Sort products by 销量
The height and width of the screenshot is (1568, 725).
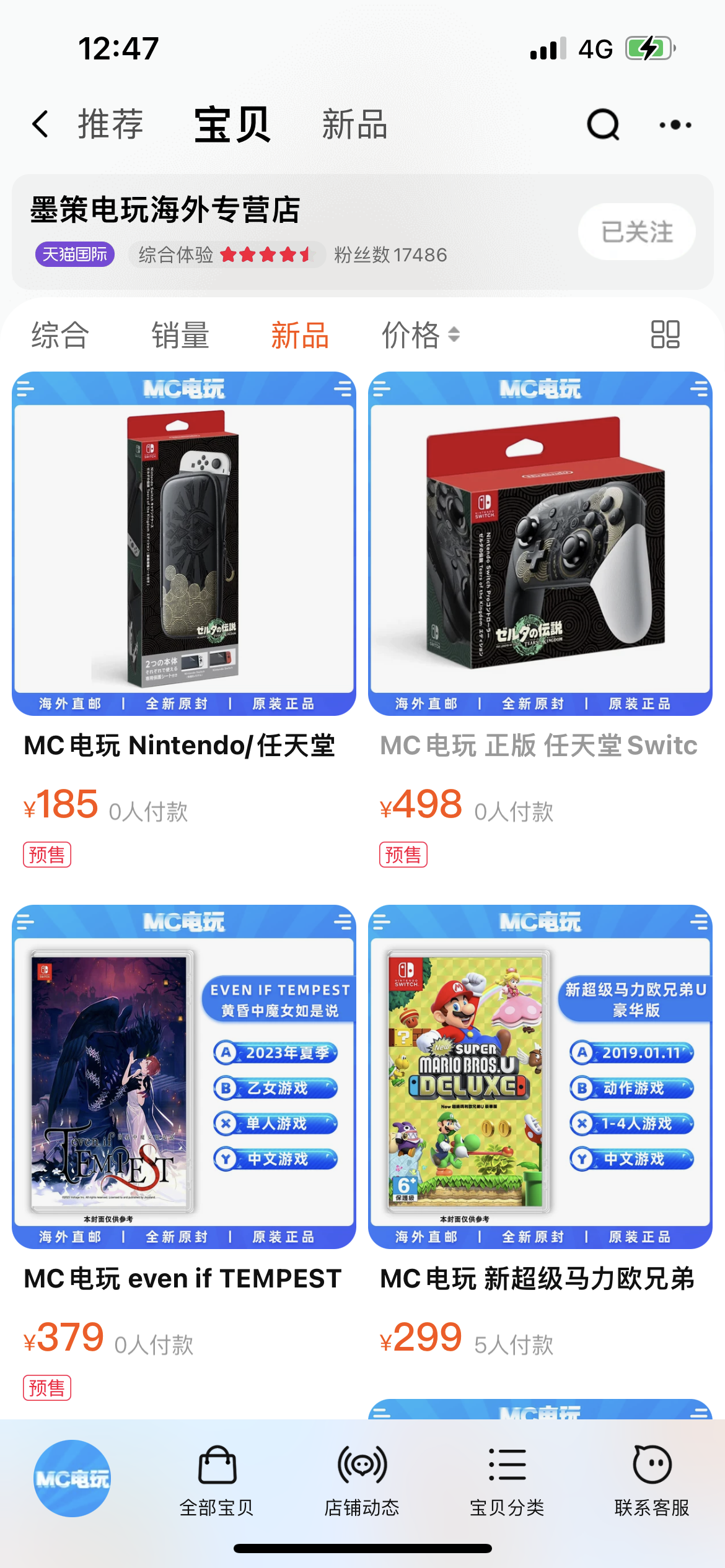pyautogui.click(x=180, y=335)
